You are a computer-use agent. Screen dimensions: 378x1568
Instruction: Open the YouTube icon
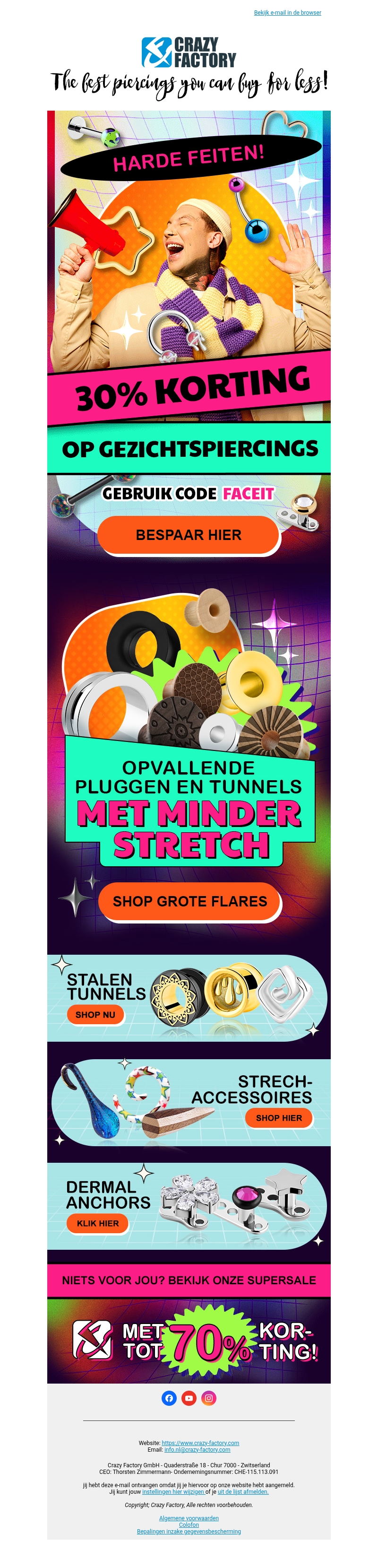(189, 1398)
